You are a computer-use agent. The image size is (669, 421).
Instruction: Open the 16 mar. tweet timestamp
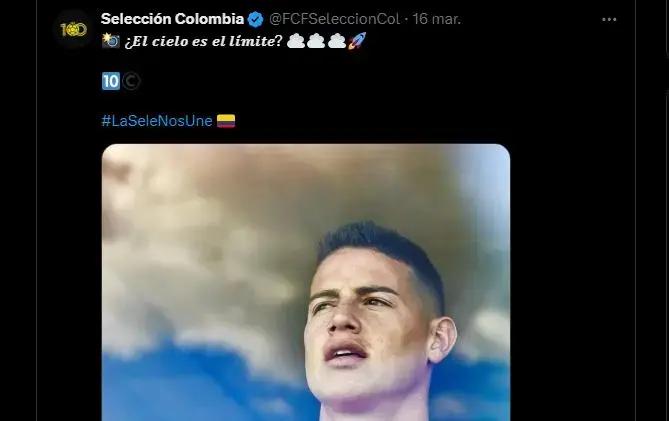437,19
